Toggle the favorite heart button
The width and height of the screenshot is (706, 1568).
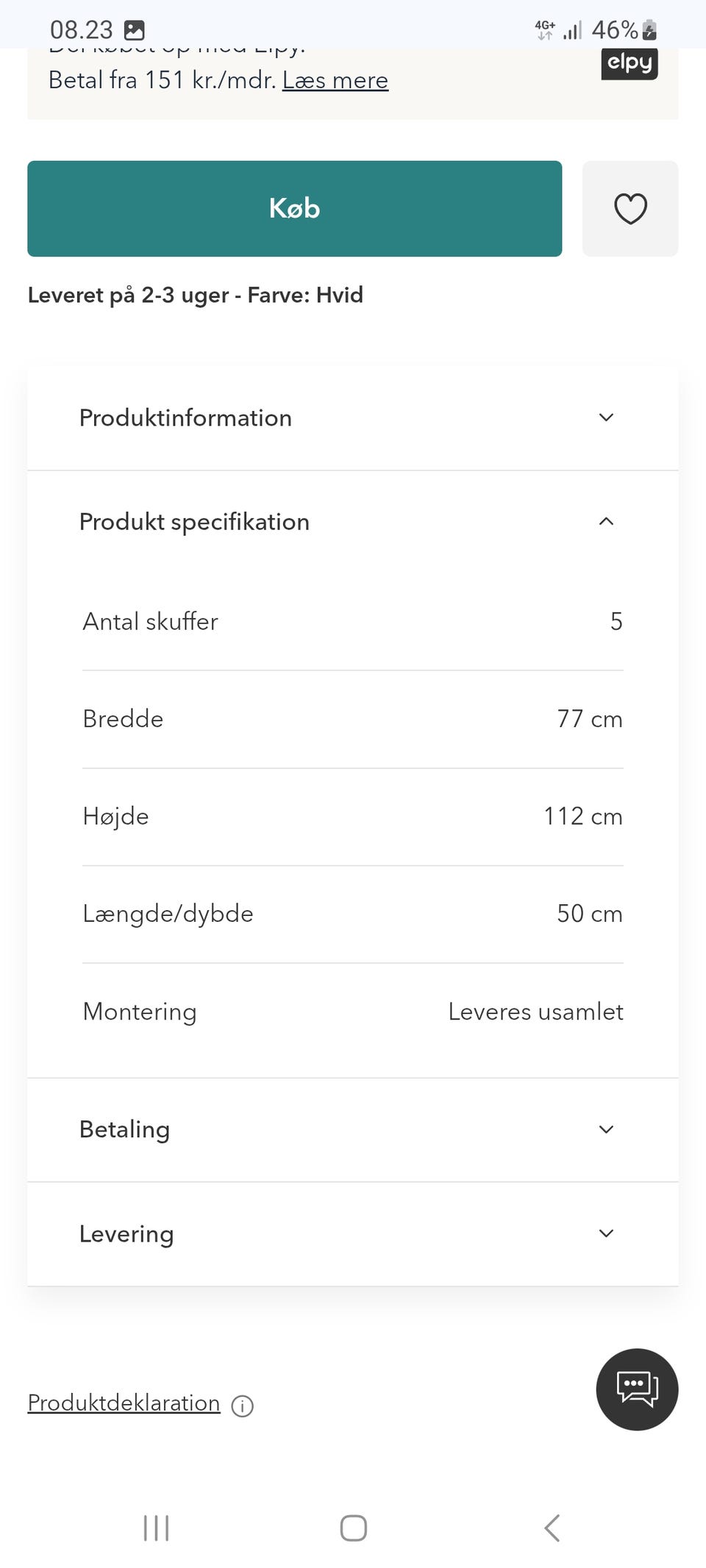pos(630,209)
